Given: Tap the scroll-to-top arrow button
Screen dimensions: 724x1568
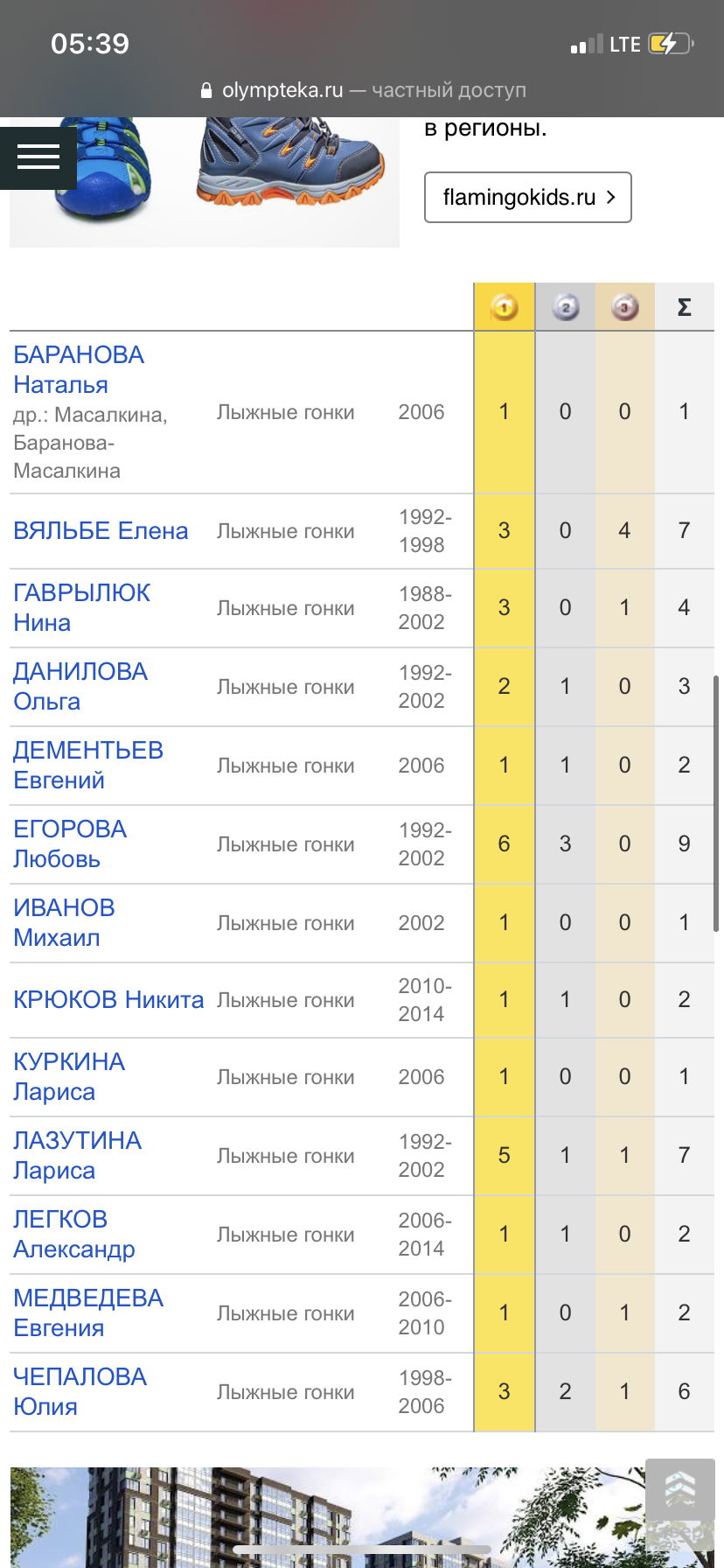Looking at the screenshot, I should [x=679, y=1489].
